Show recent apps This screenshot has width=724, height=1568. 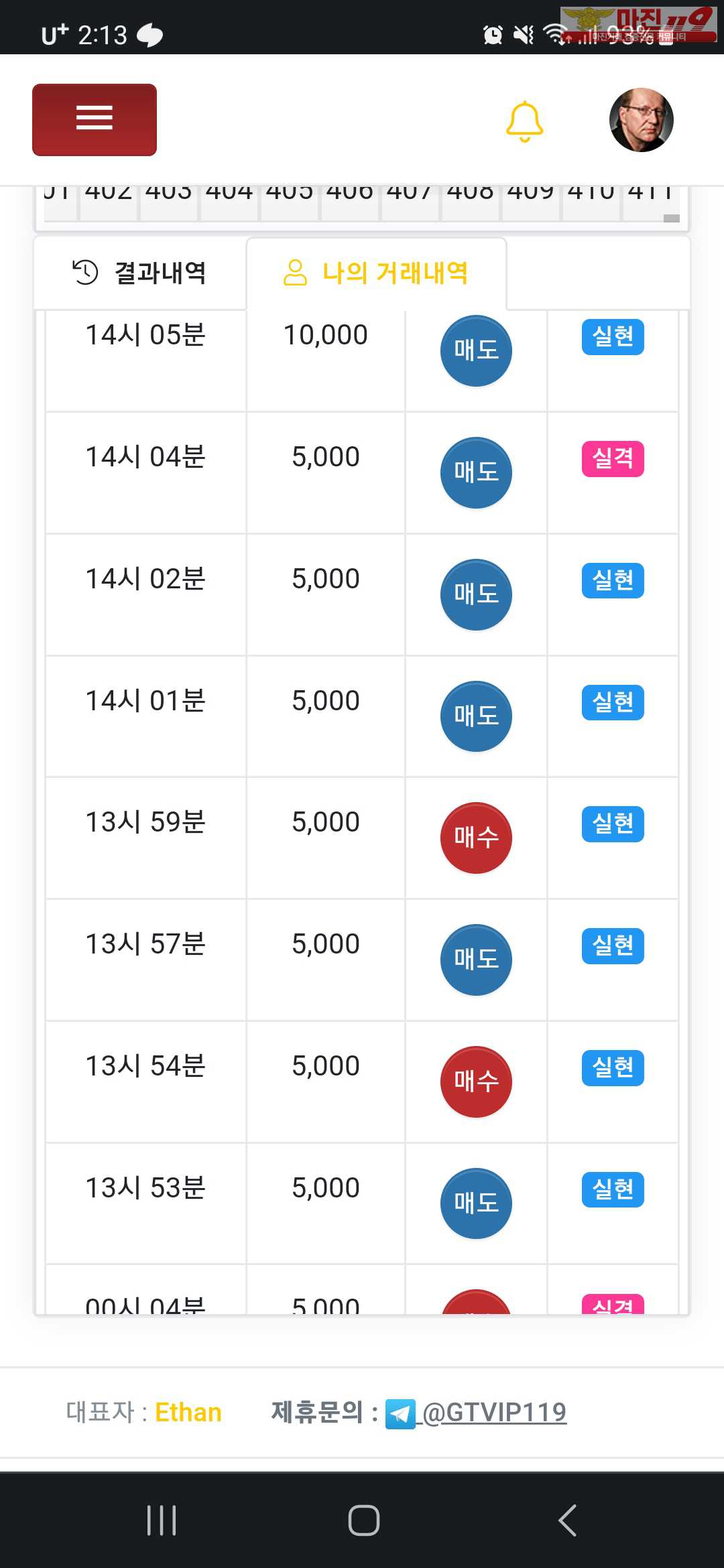pyautogui.click(x=162, y=1520)
